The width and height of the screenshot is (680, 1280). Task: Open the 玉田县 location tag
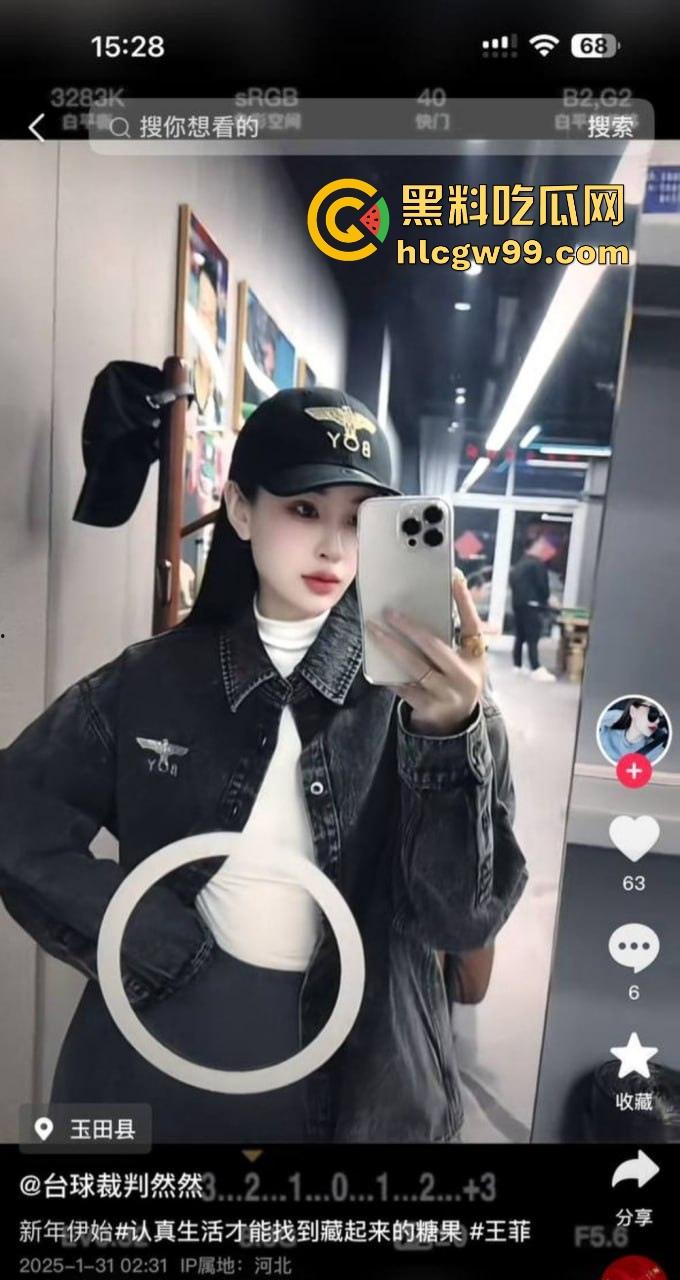(86, 1130)
